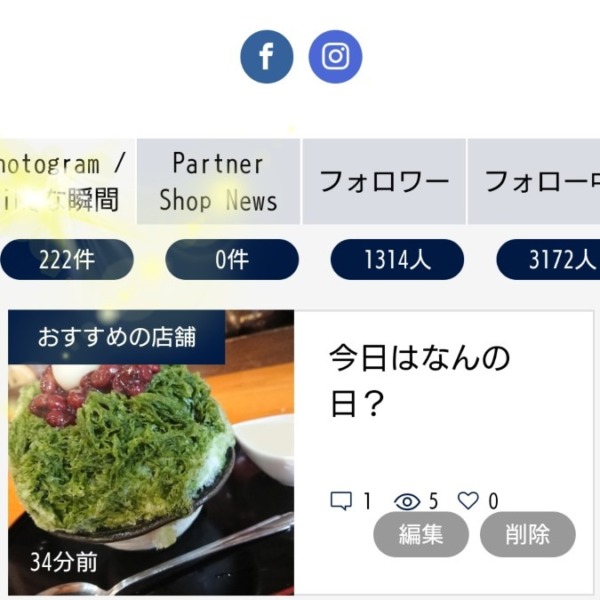
Task: Open the Facebook profile link
Action: 266,57
